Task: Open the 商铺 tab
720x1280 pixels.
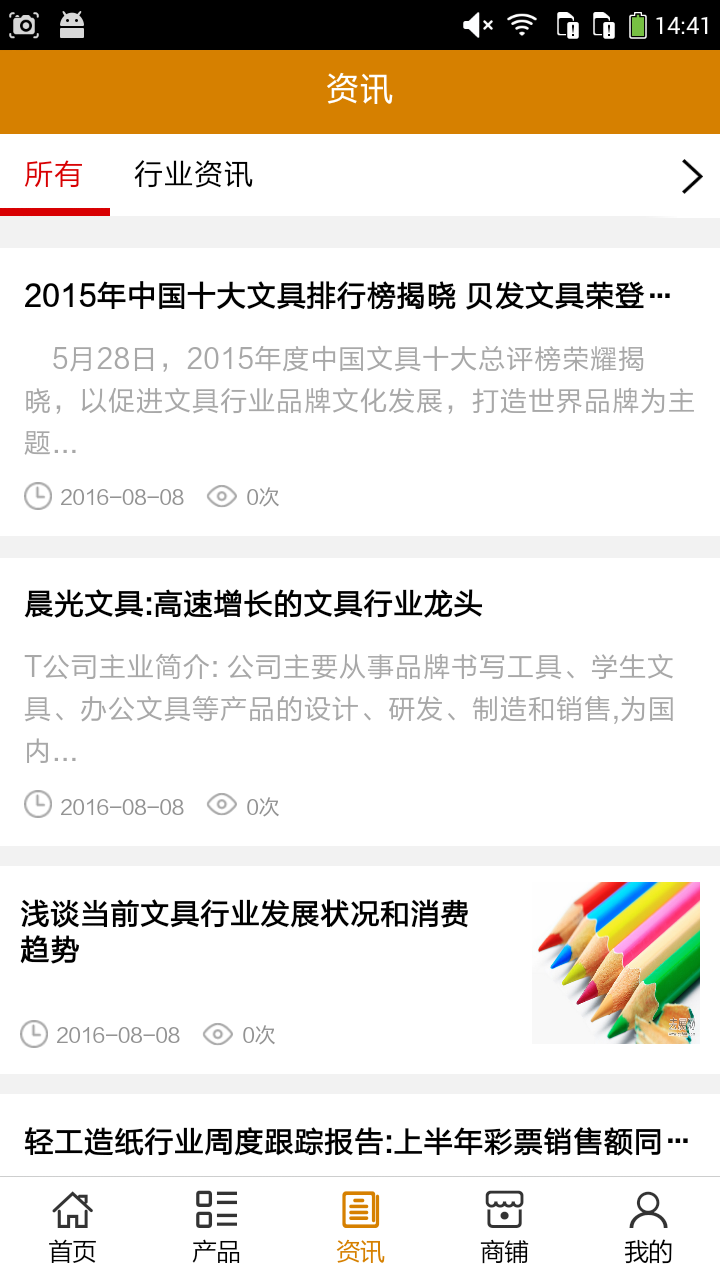Action: point(504,1228)
